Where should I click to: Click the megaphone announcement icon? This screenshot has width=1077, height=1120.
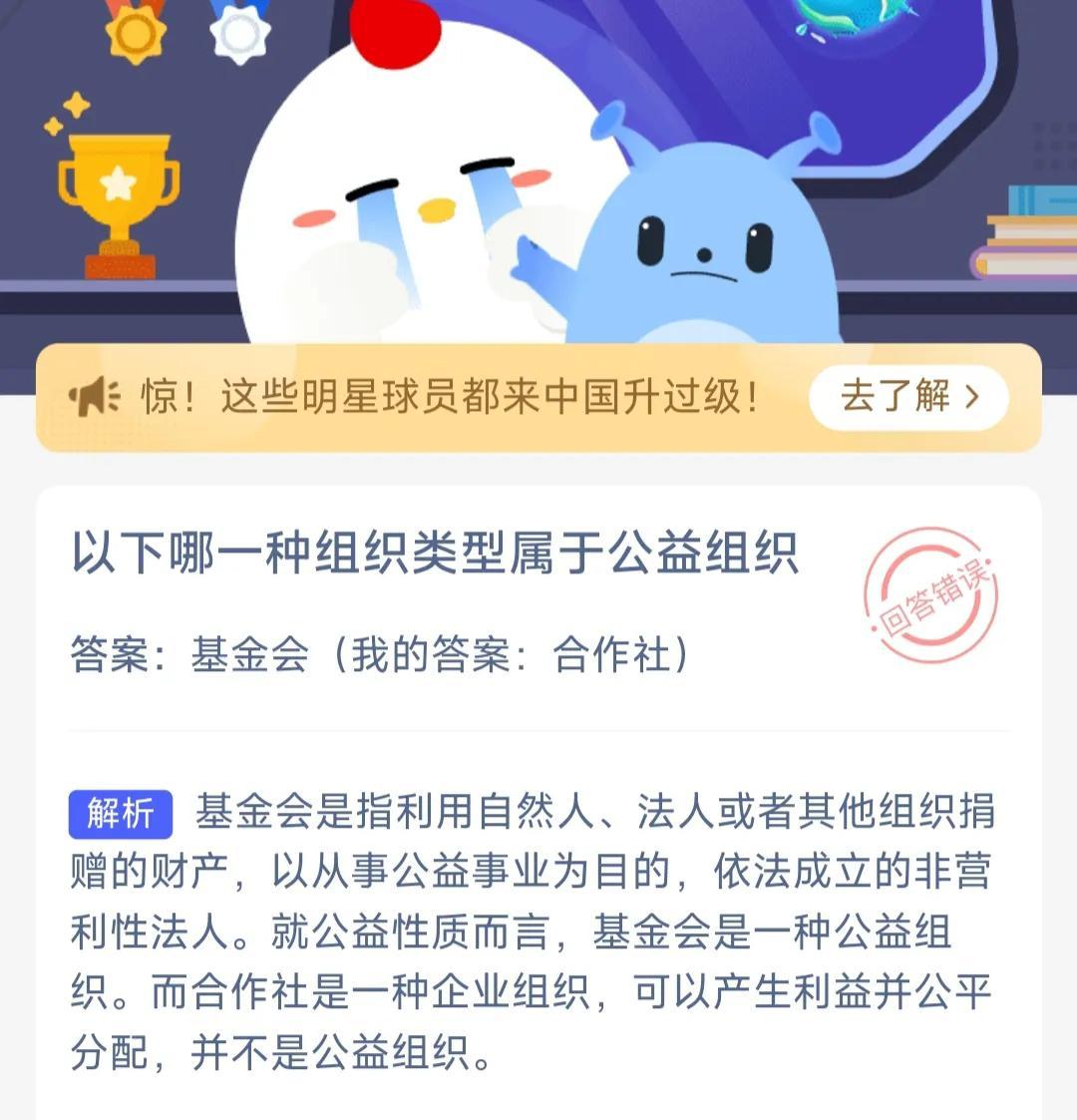pos(95,395)
